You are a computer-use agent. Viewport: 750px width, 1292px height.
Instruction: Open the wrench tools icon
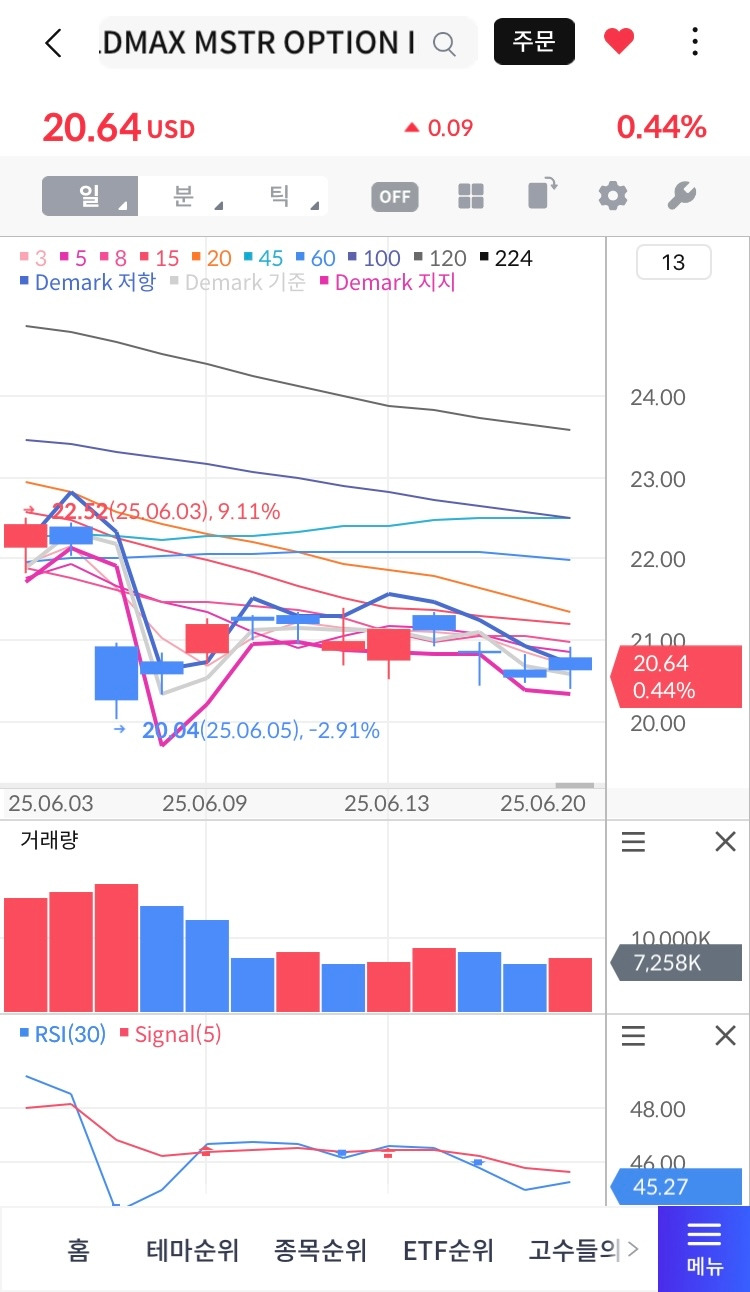[681, 196]
